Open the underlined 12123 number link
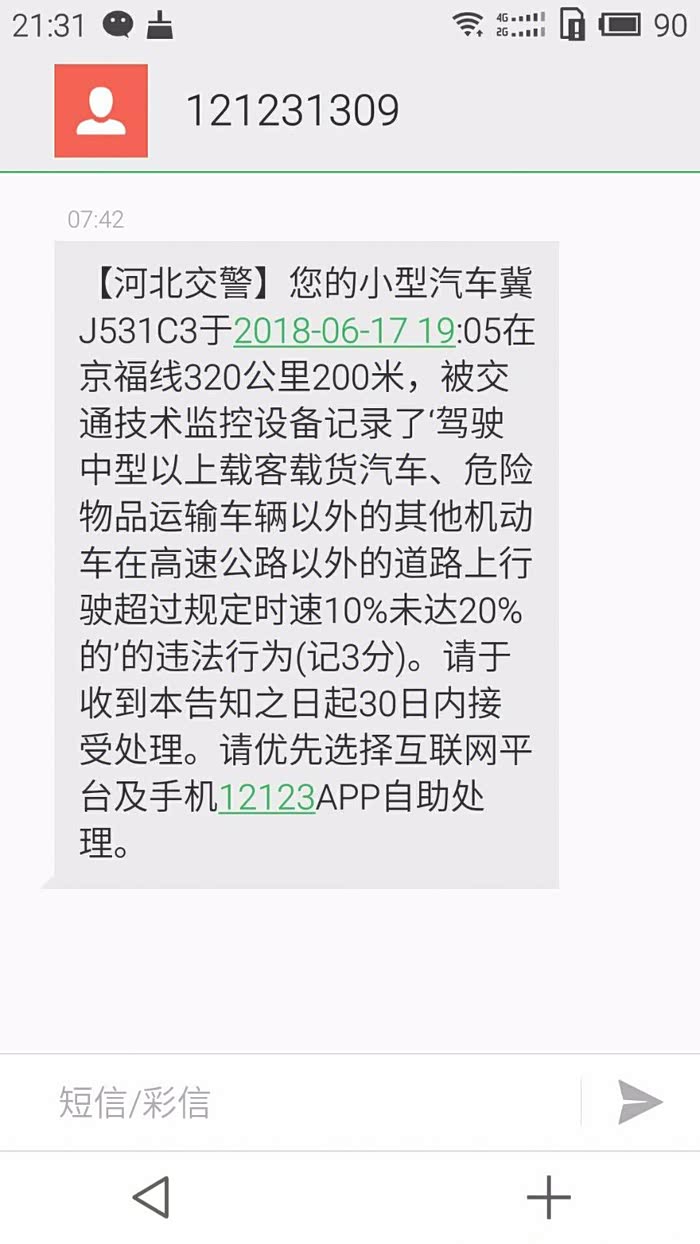 (266, 797)
